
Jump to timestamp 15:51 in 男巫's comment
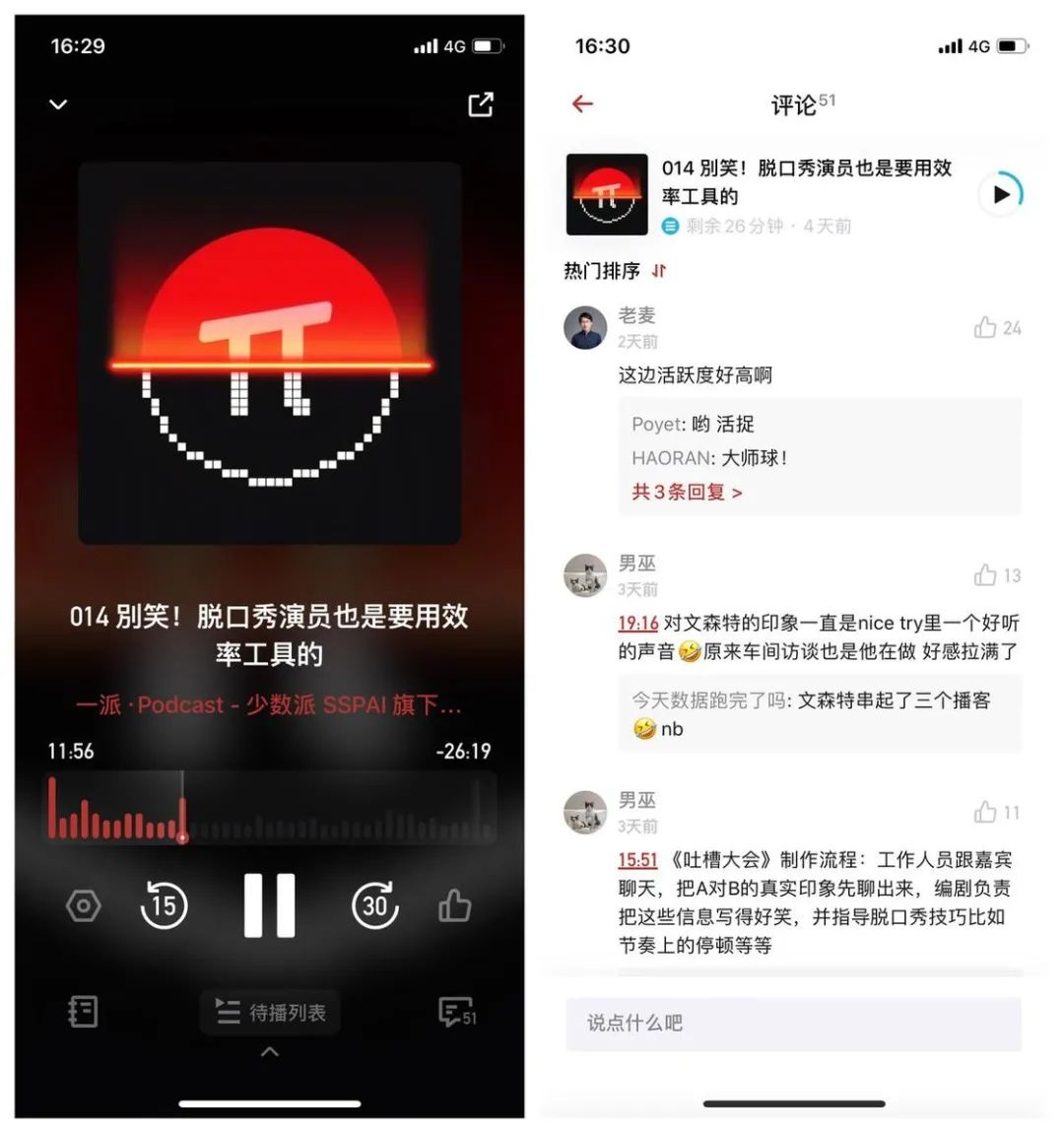tap(637, 860)
